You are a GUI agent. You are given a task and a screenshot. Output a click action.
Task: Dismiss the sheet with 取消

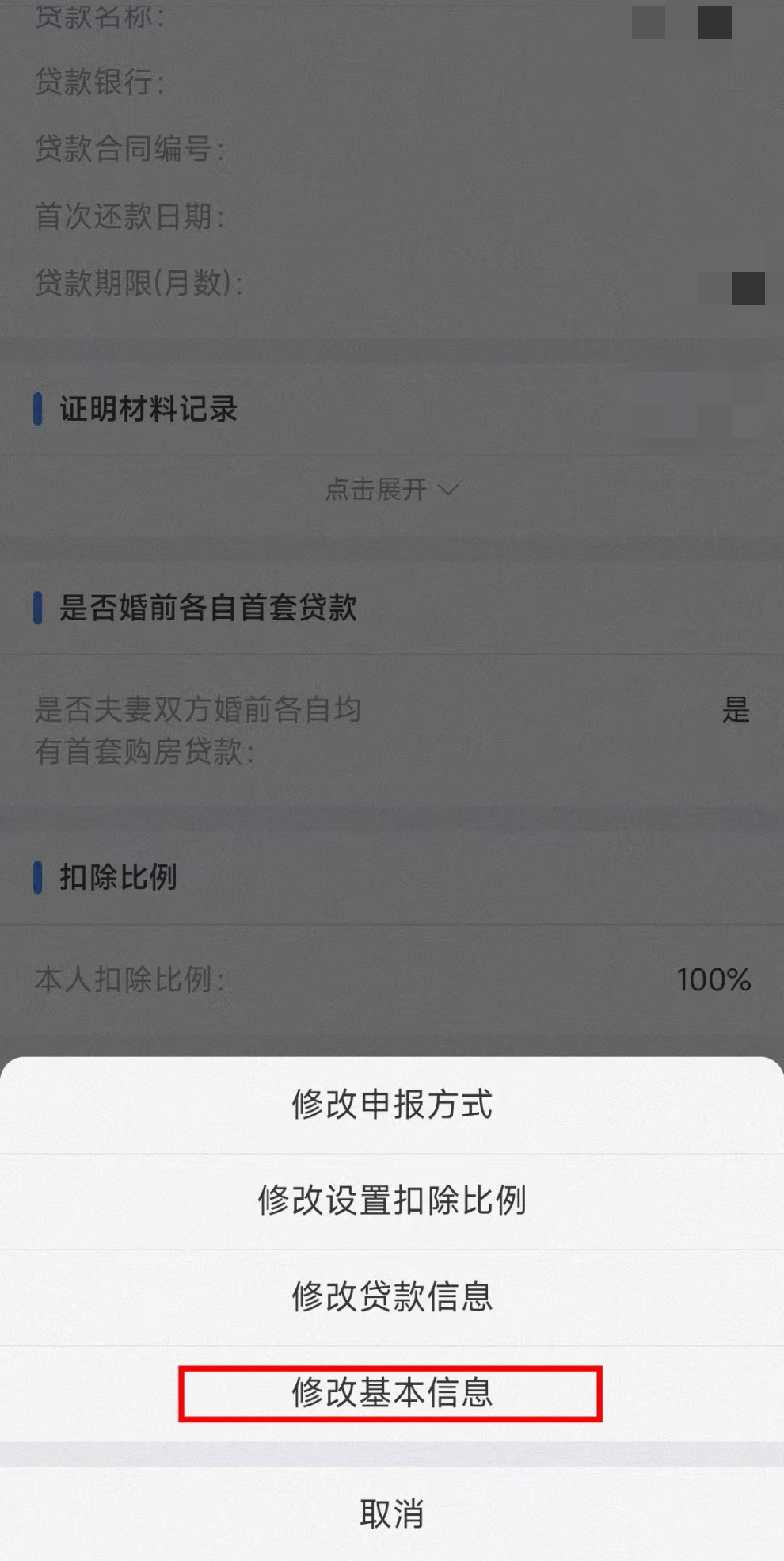point(392,1513)
